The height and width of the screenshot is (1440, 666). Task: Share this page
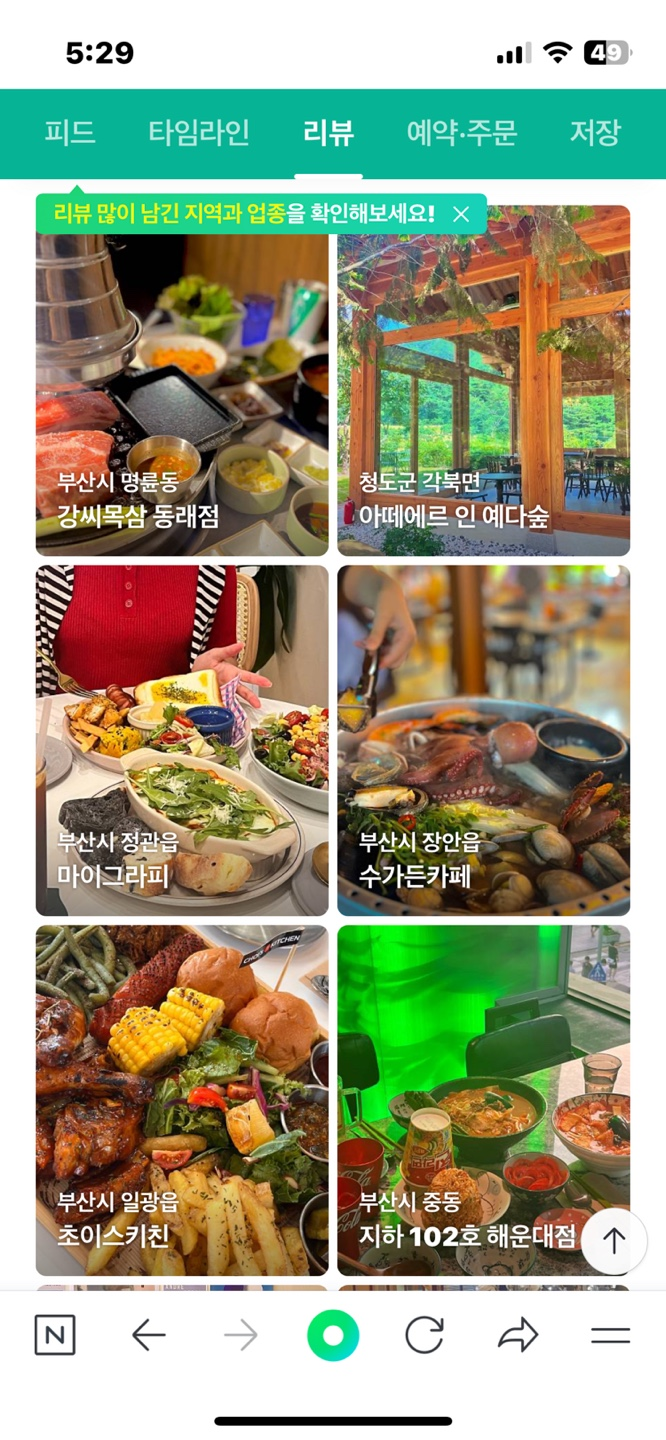coord(517,1335)
